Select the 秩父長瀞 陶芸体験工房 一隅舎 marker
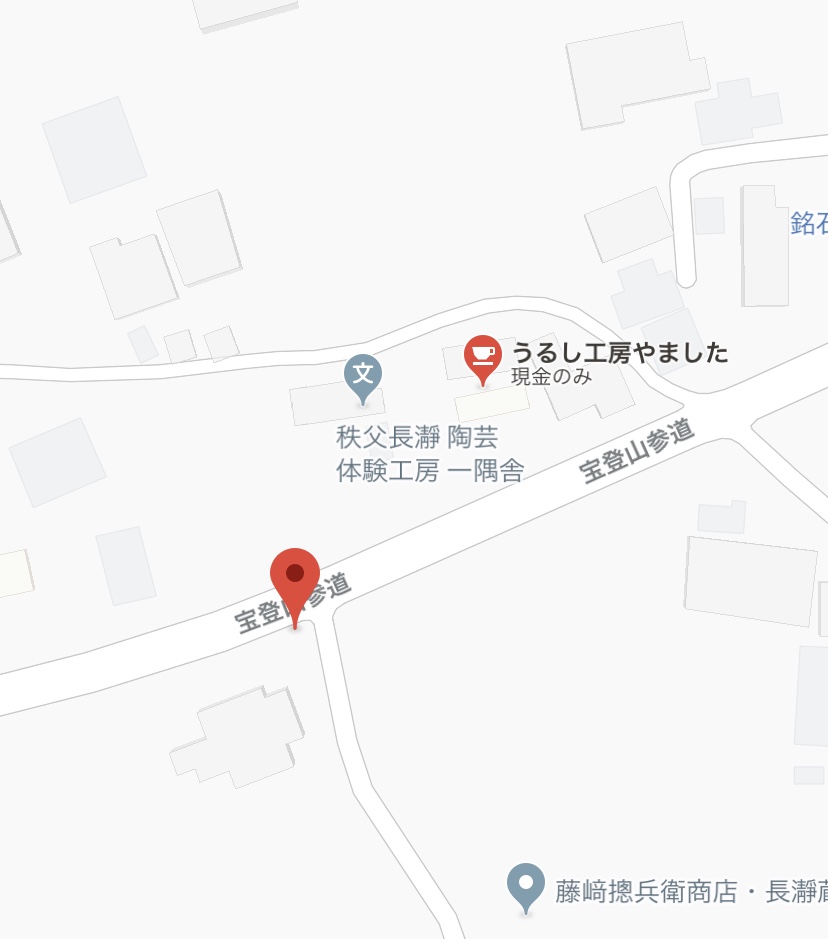The image size is (828, 939). tap(363, 377)
